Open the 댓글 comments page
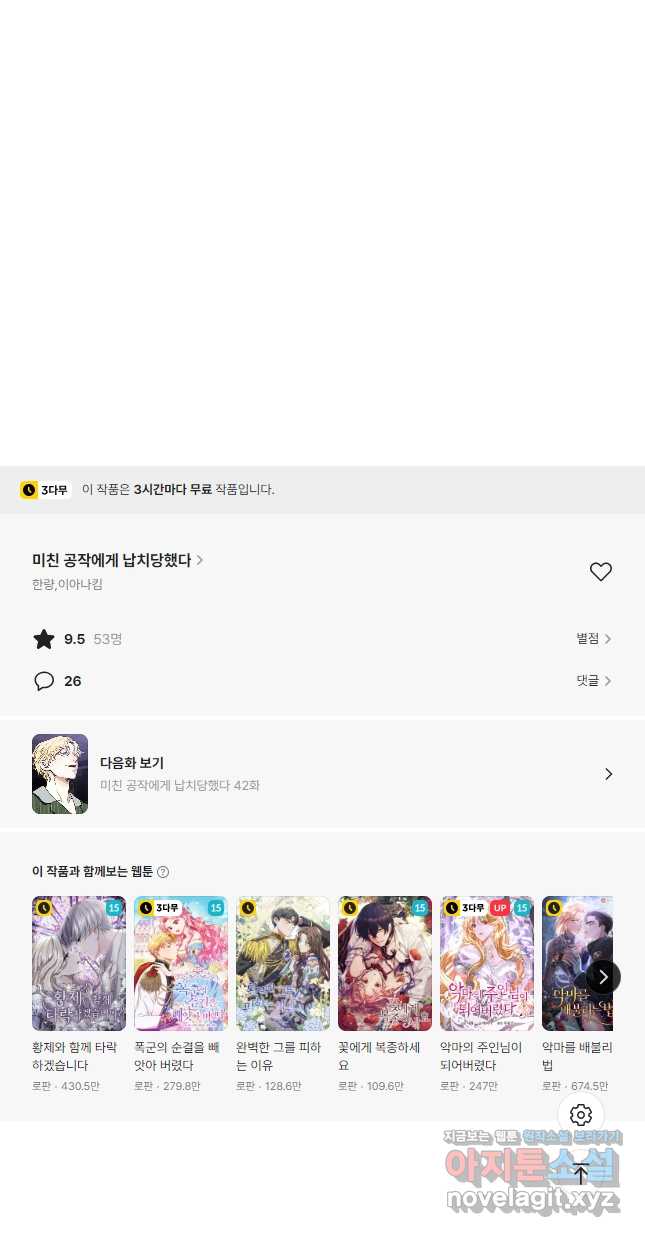 [x=594, y=681]
